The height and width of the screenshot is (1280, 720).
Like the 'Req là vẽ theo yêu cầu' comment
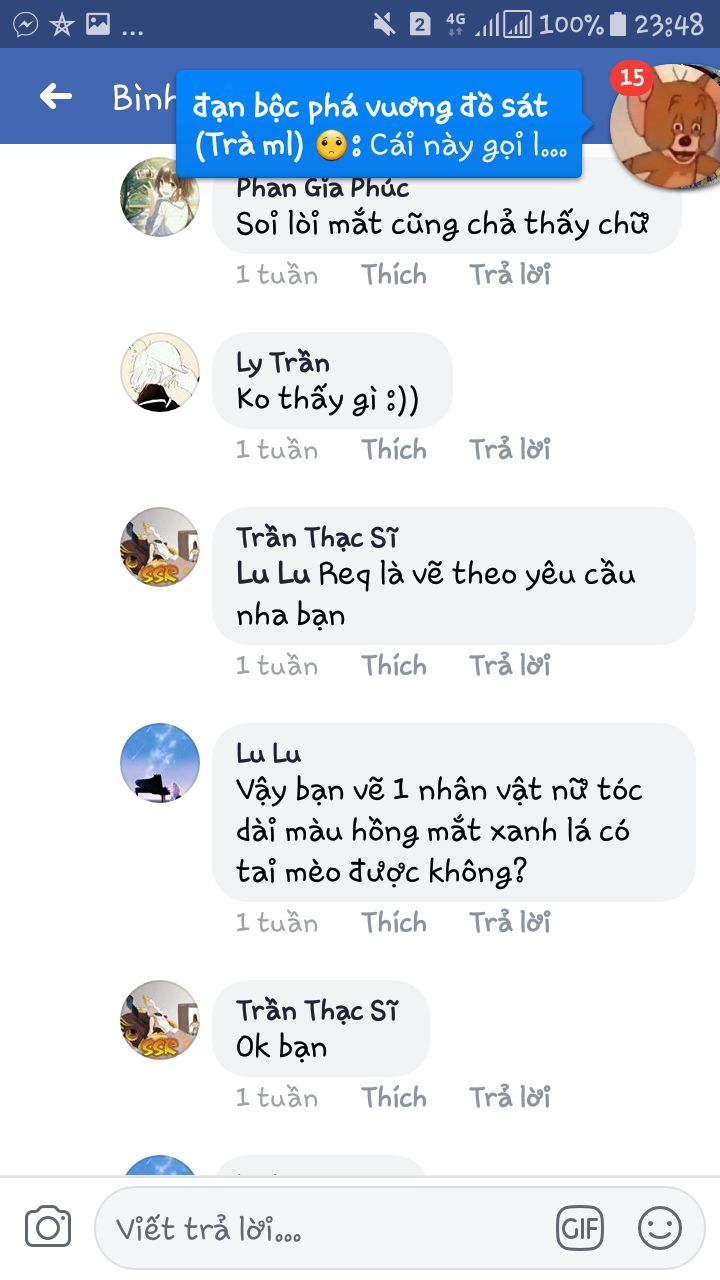coord(394,666)
